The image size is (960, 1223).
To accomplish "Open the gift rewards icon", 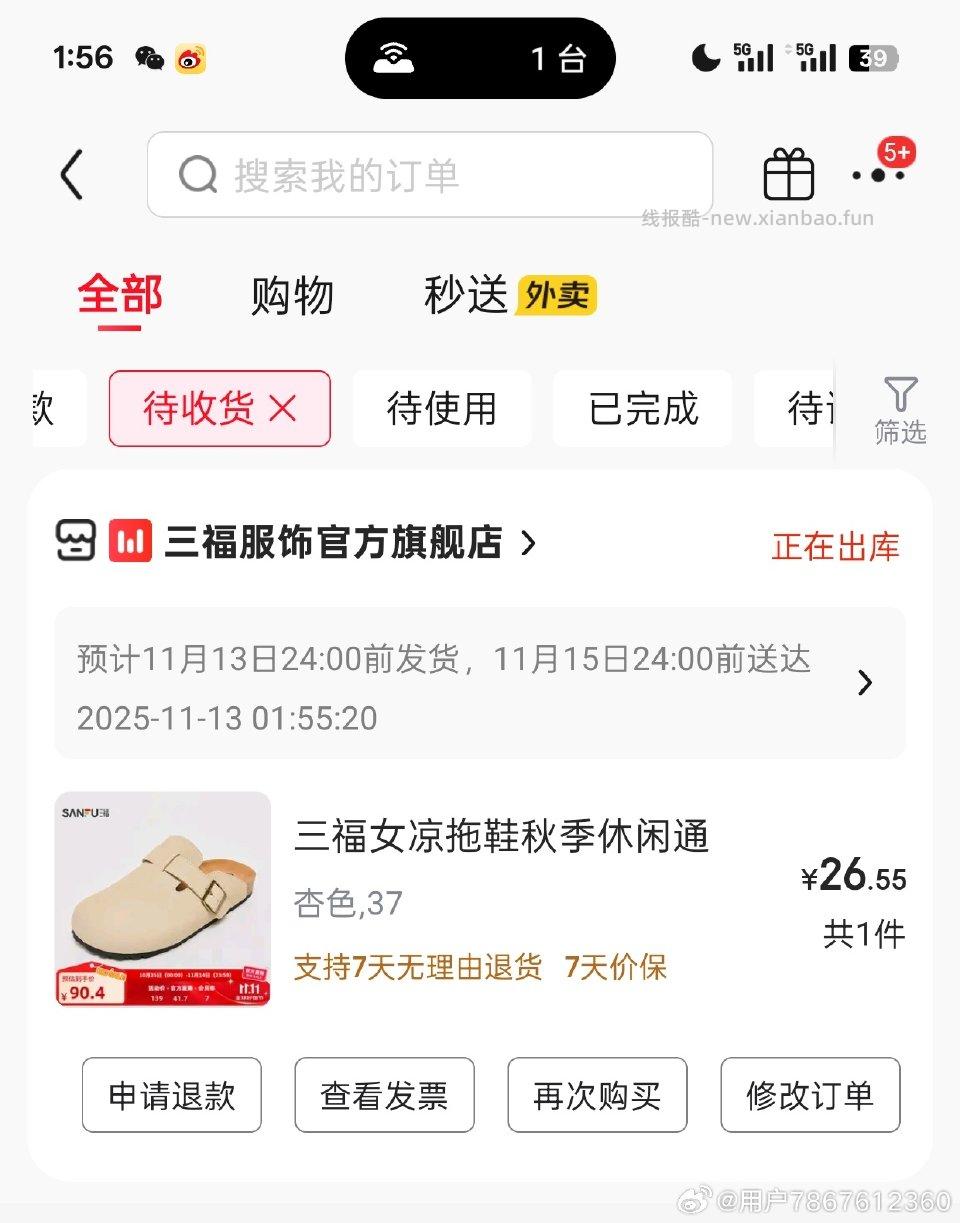I will (x=788, y=173).
